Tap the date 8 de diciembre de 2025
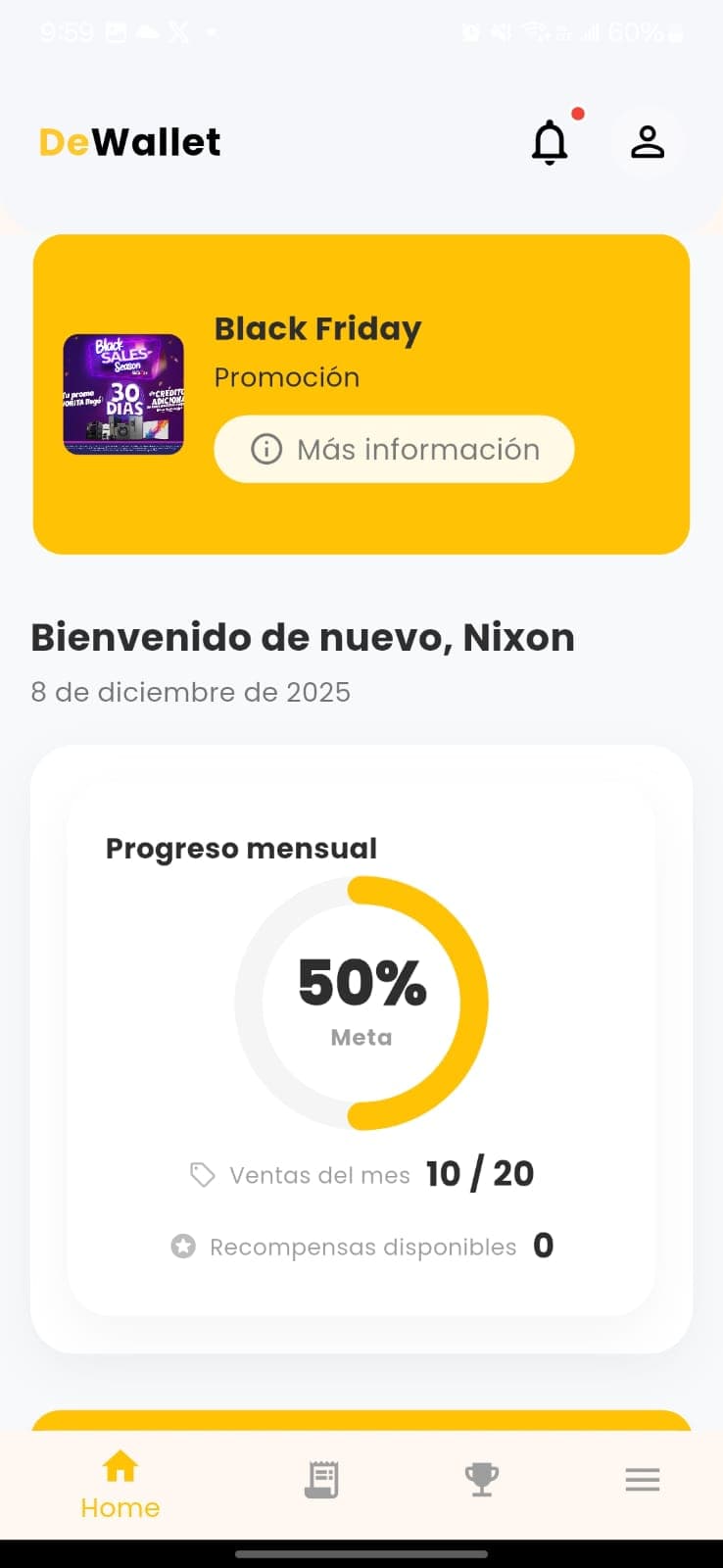This screenshot has height=1568, width=723. pos(191,692)
